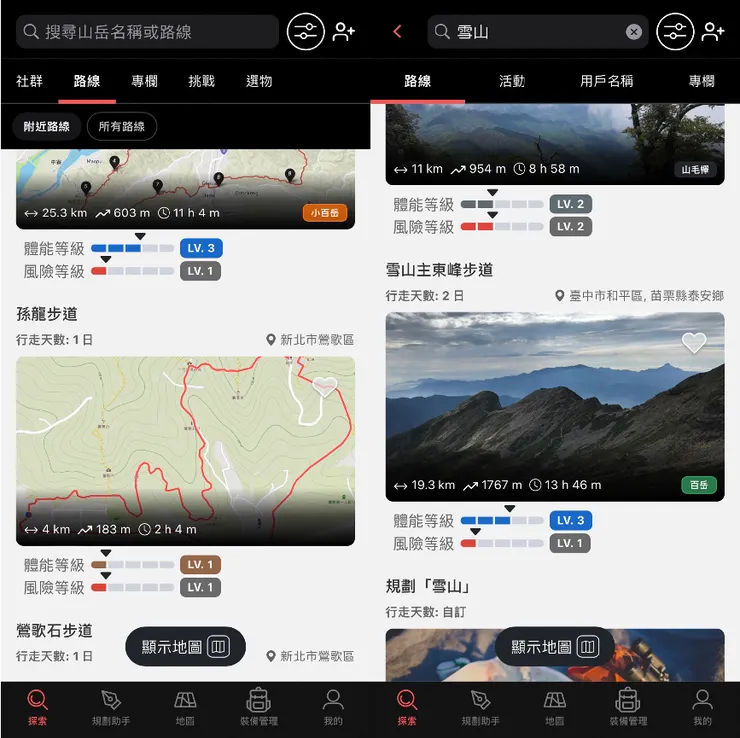Screen dimensions: 740x738
Task: Open the route card tagged 小百岳
Action: (185, 190)
